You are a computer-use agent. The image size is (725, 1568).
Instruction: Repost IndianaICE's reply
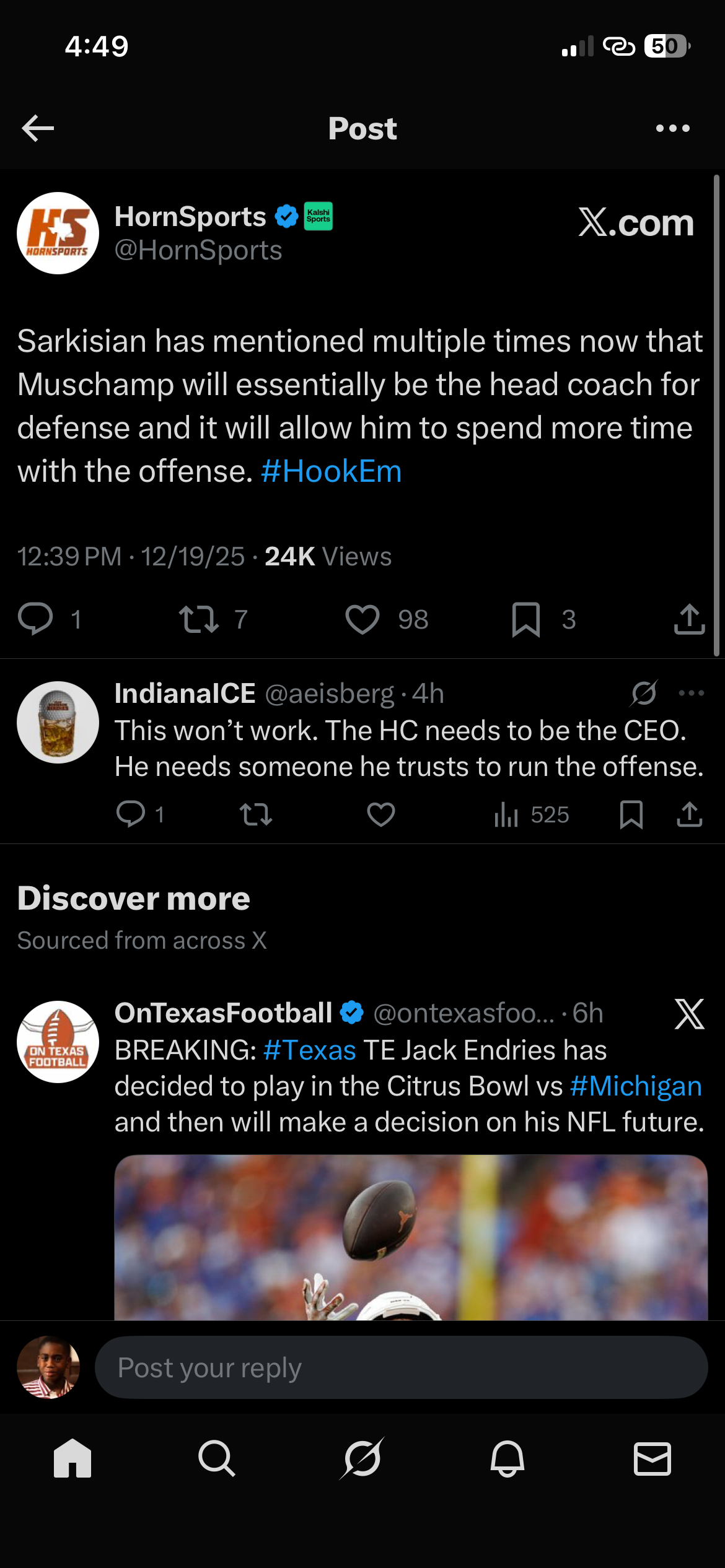click(256, 814)
